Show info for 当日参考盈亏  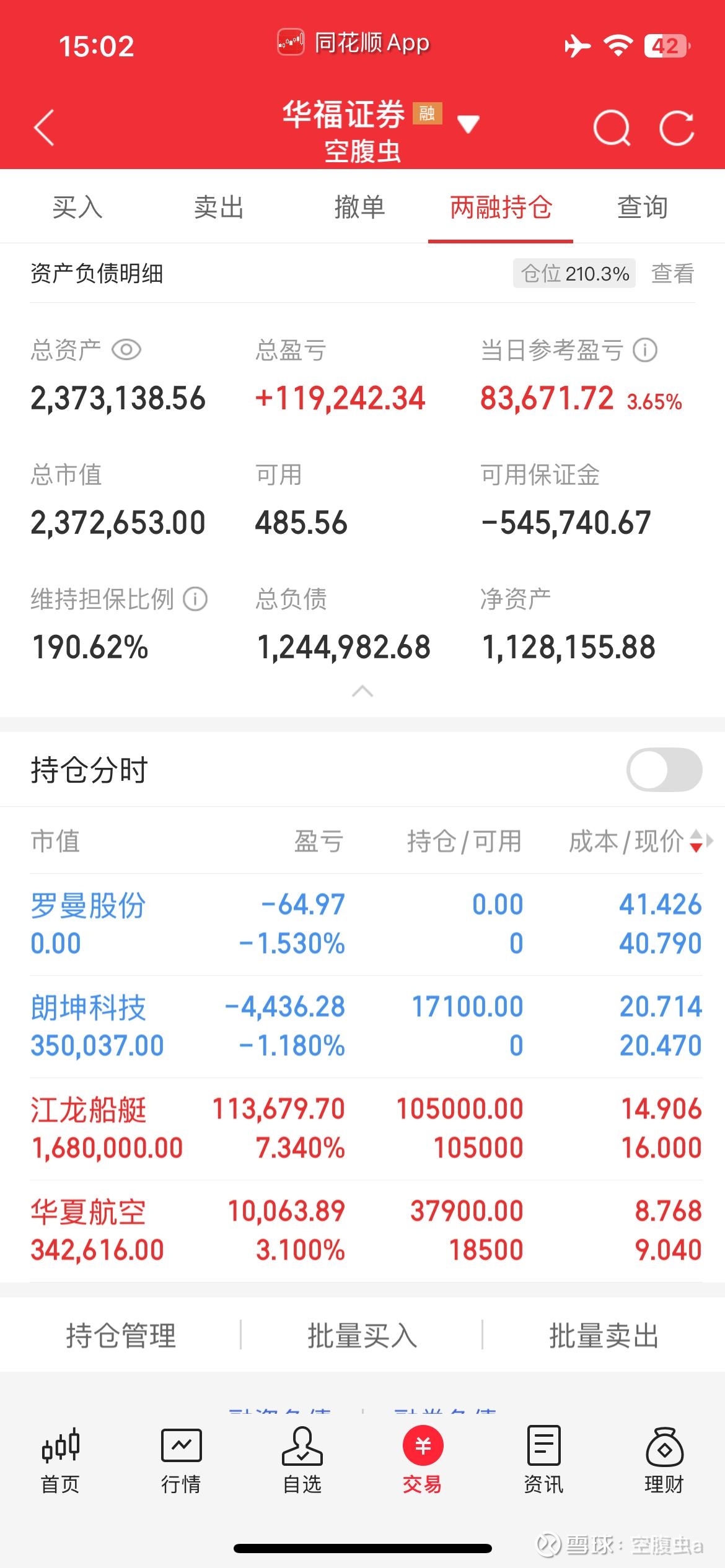(x=645, y=350)
